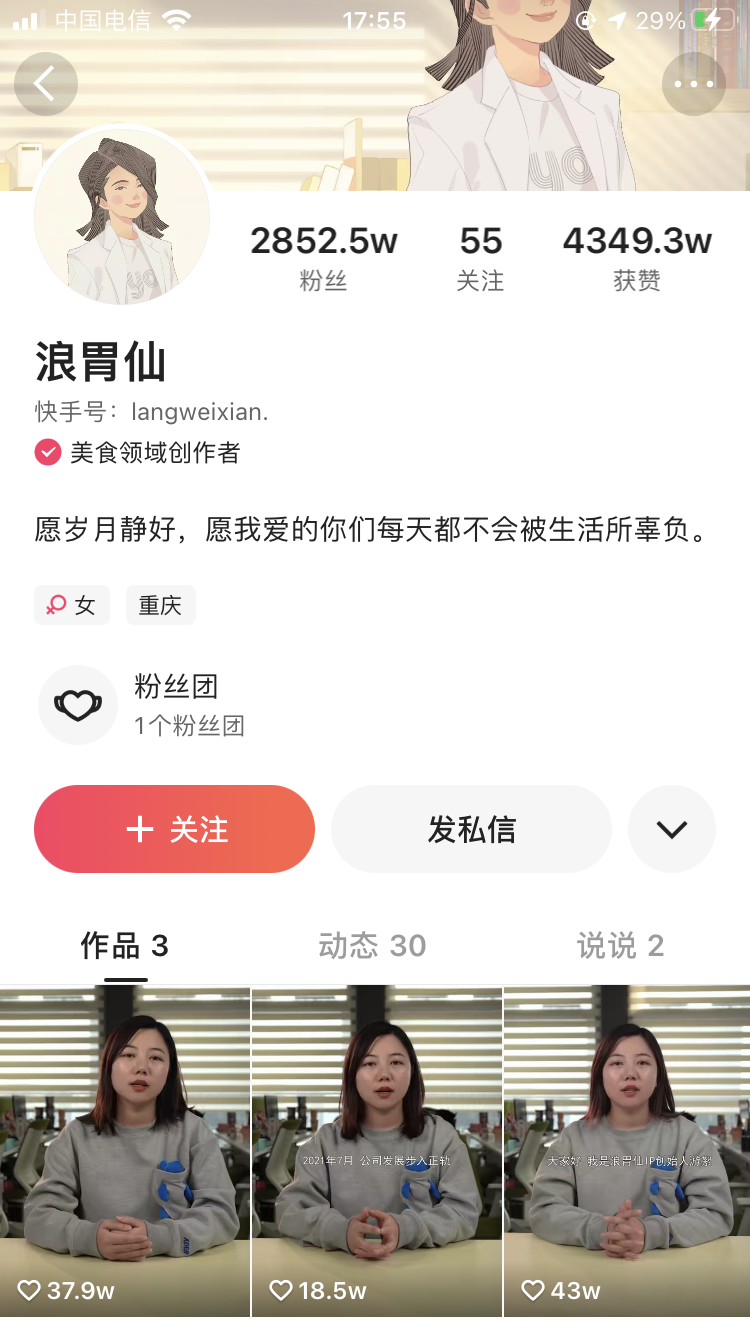Open the 动态 30 tab
Viewport: 750px width, 1334px height.
click(x=372, y=944)
